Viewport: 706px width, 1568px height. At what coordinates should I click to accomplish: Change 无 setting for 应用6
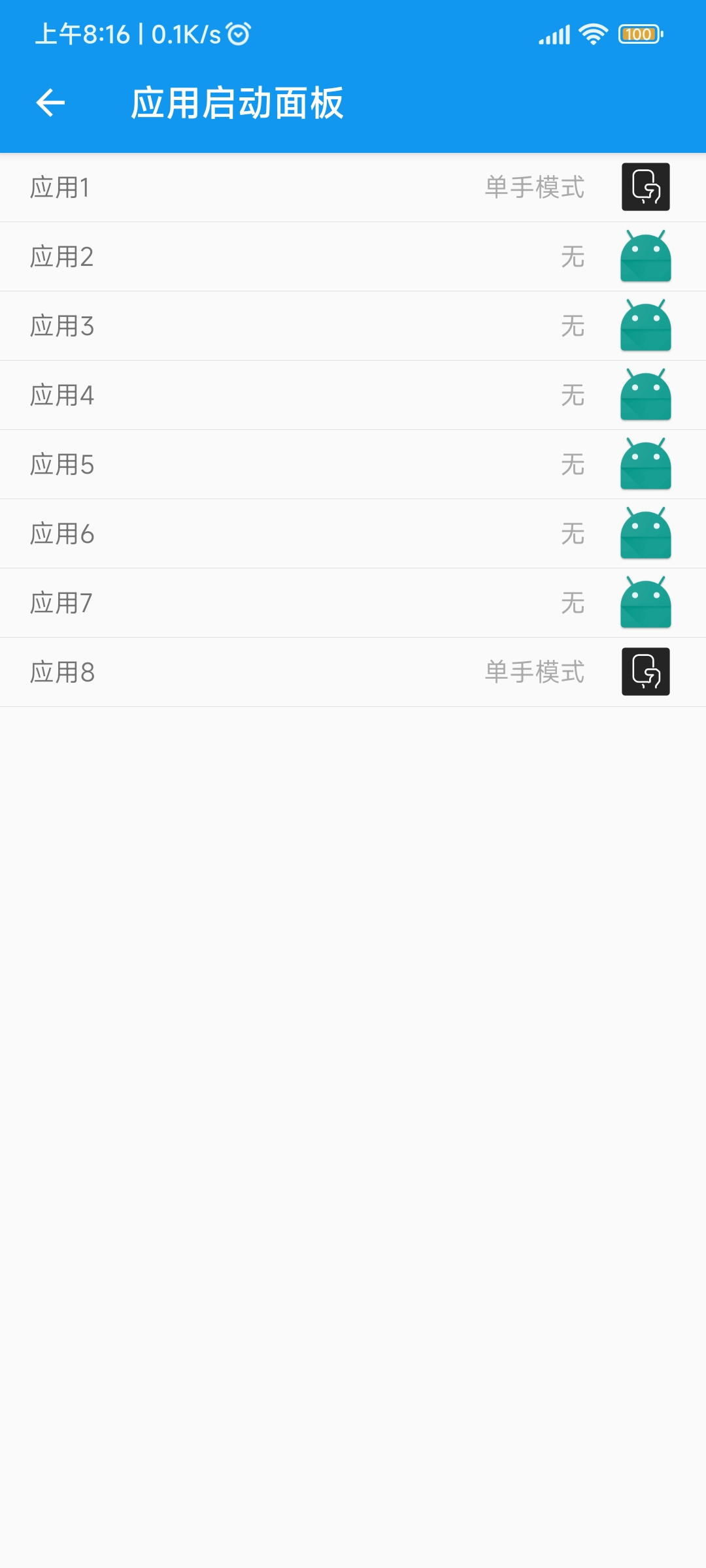pyautogui.click(x=572, y=534)
